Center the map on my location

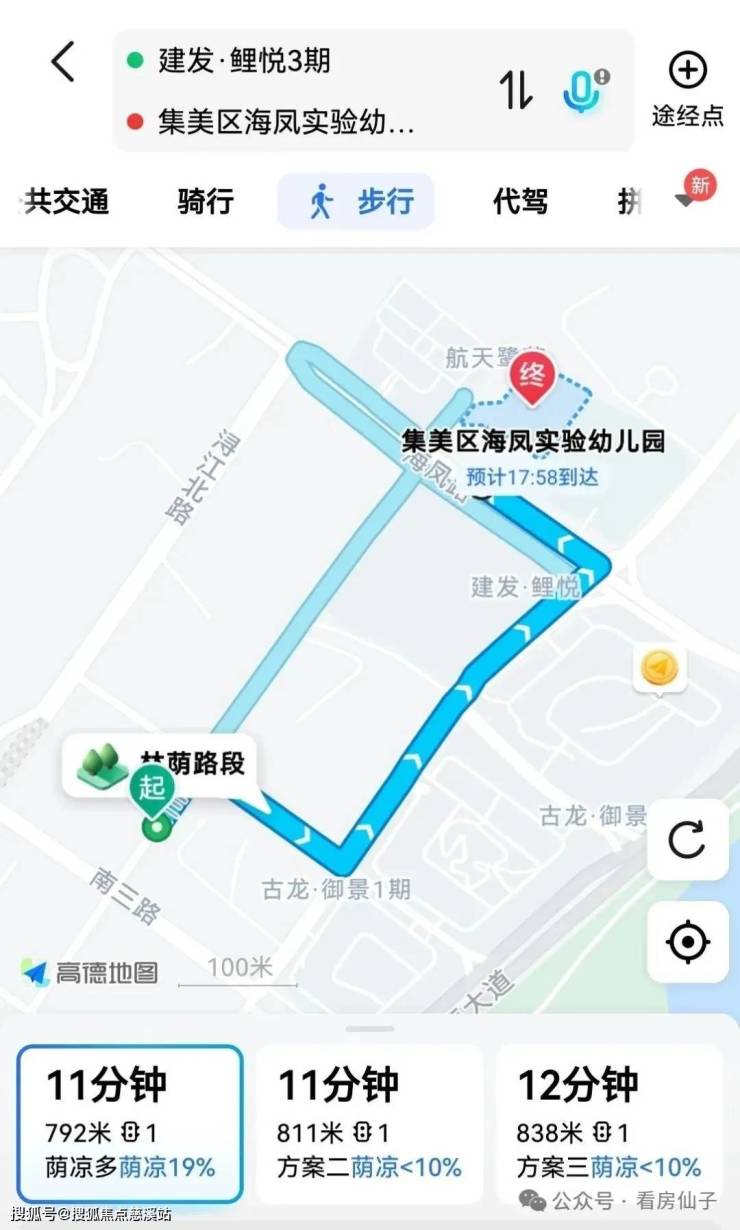[687, 942]
